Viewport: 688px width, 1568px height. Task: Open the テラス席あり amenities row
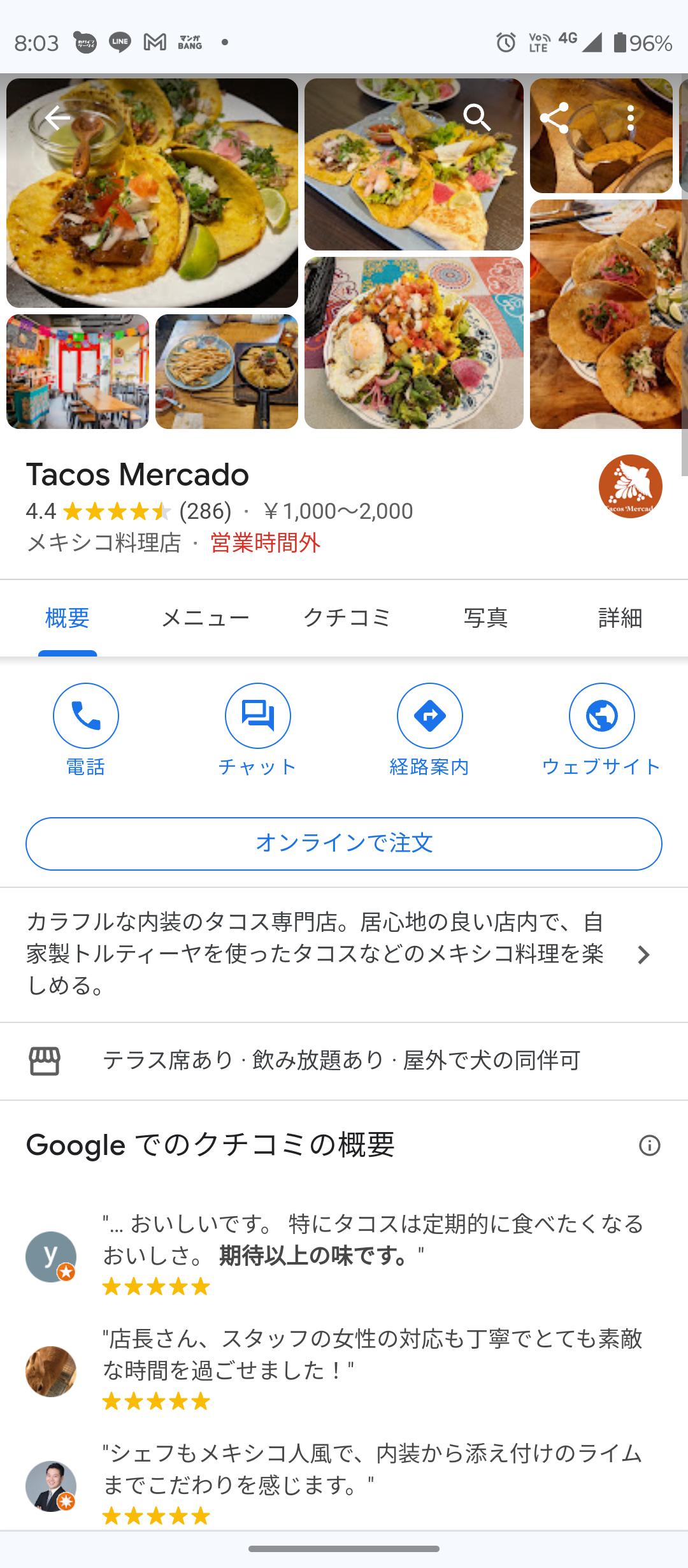[x=341, y=1061]
